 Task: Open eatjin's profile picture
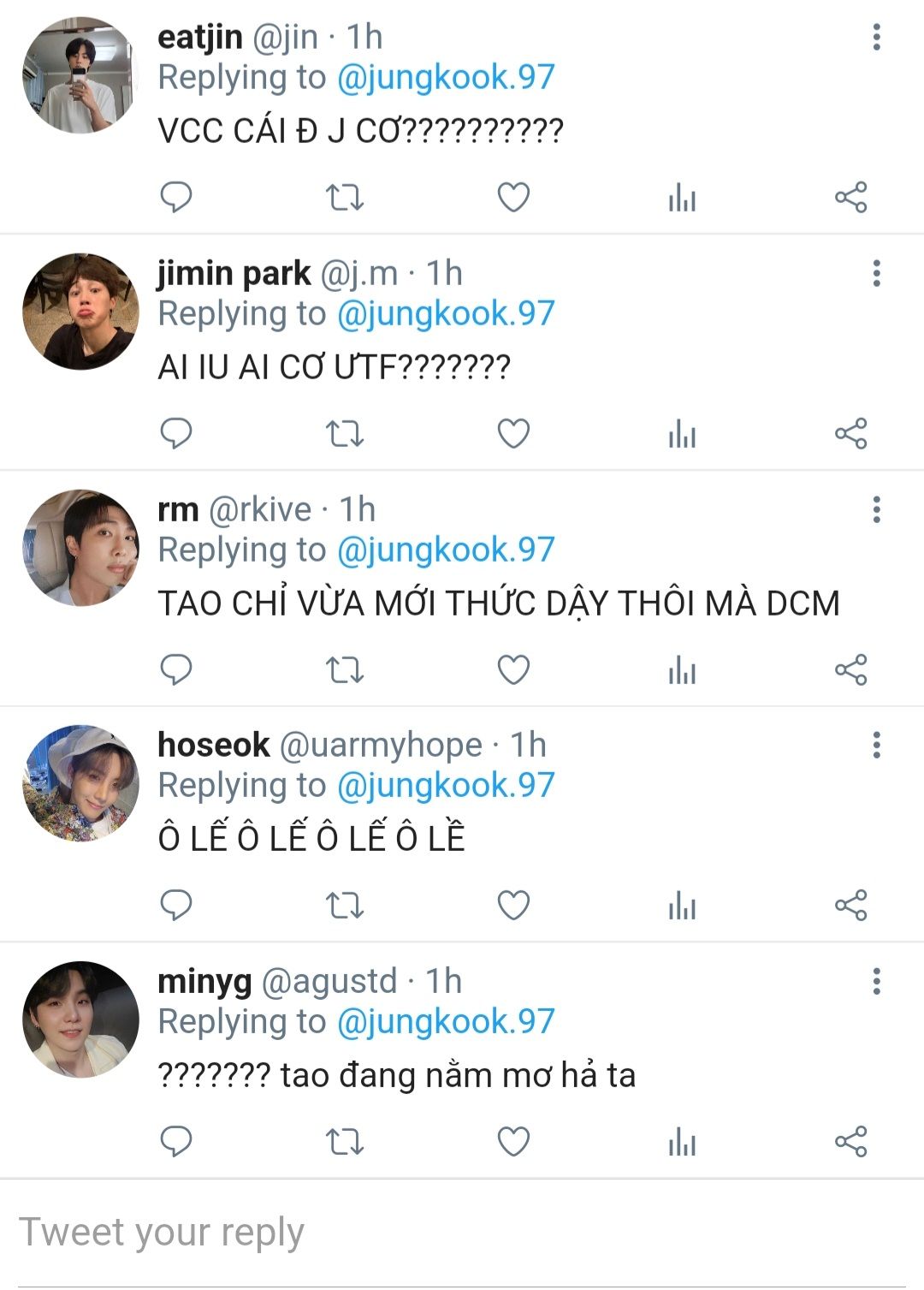[x=80, y=75]
